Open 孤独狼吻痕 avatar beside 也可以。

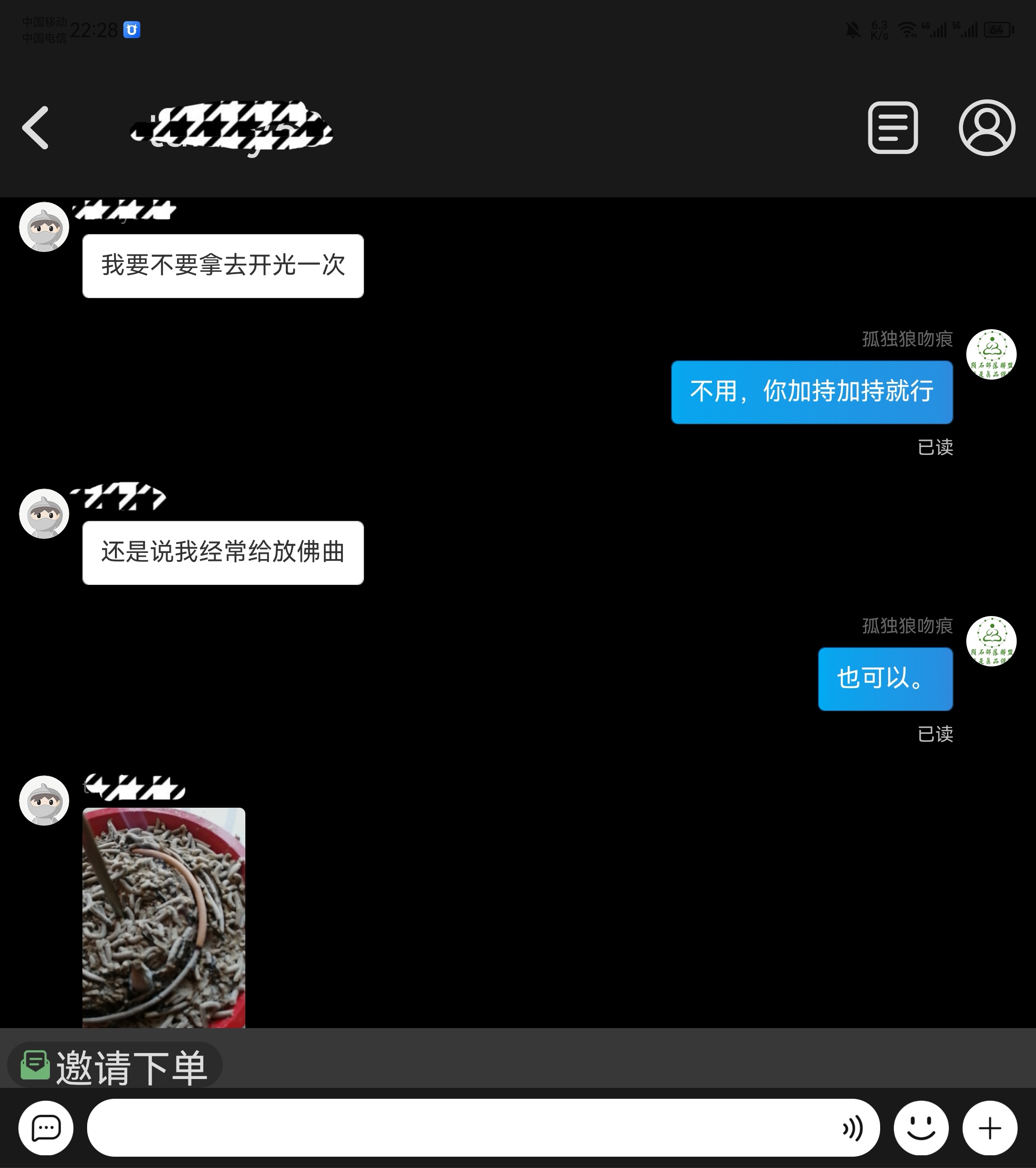(x=991, y=641)
